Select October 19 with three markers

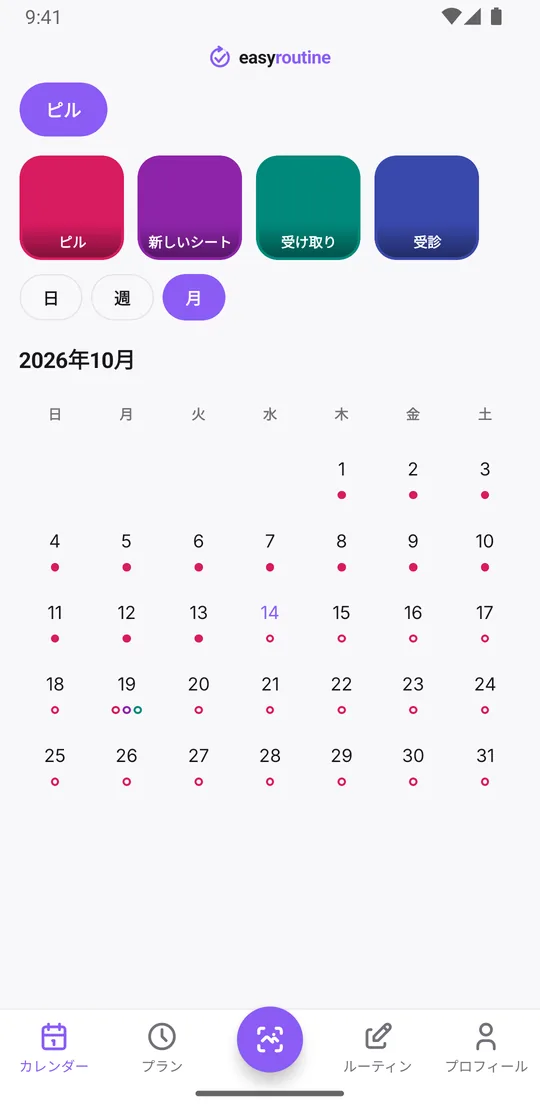(127, 694)
